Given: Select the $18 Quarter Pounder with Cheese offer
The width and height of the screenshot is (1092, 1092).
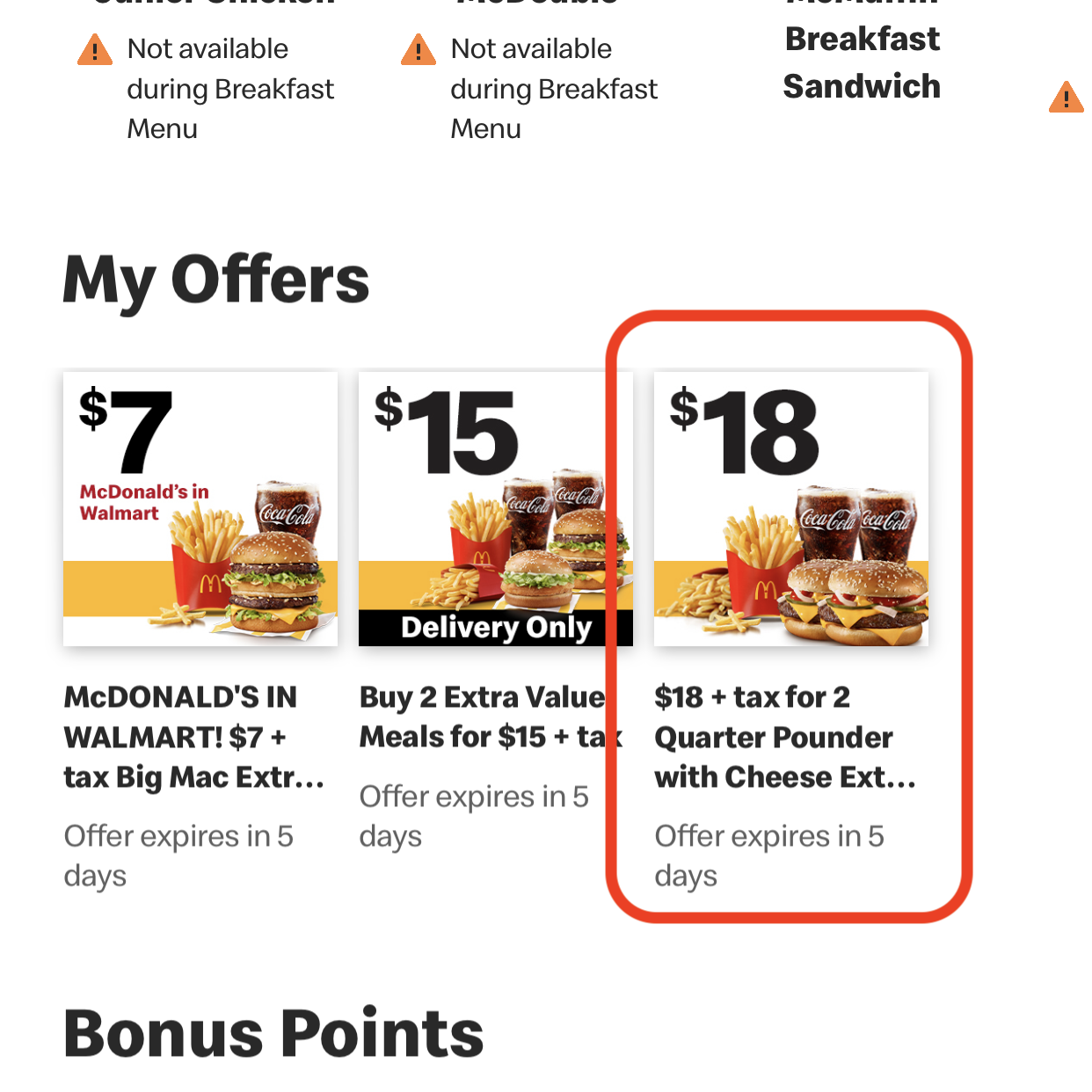Looking at the screenshot, I should (790, 509).
